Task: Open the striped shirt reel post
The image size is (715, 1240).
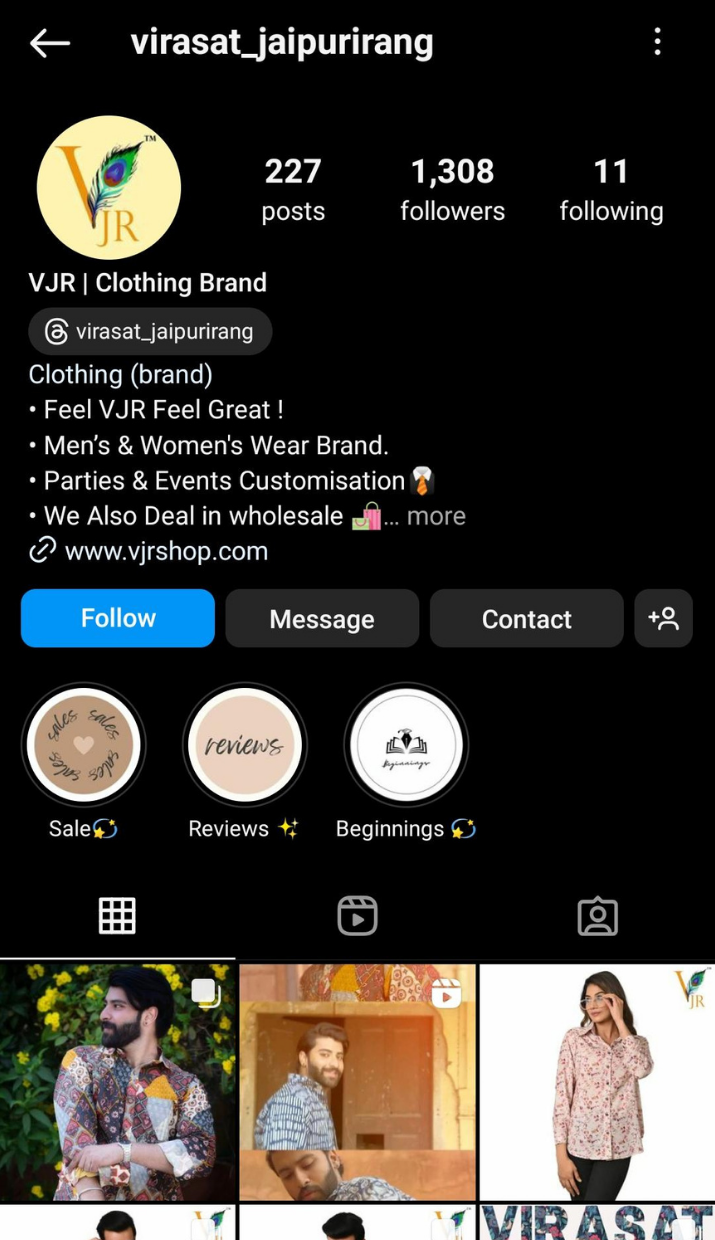Action: 357,1082
